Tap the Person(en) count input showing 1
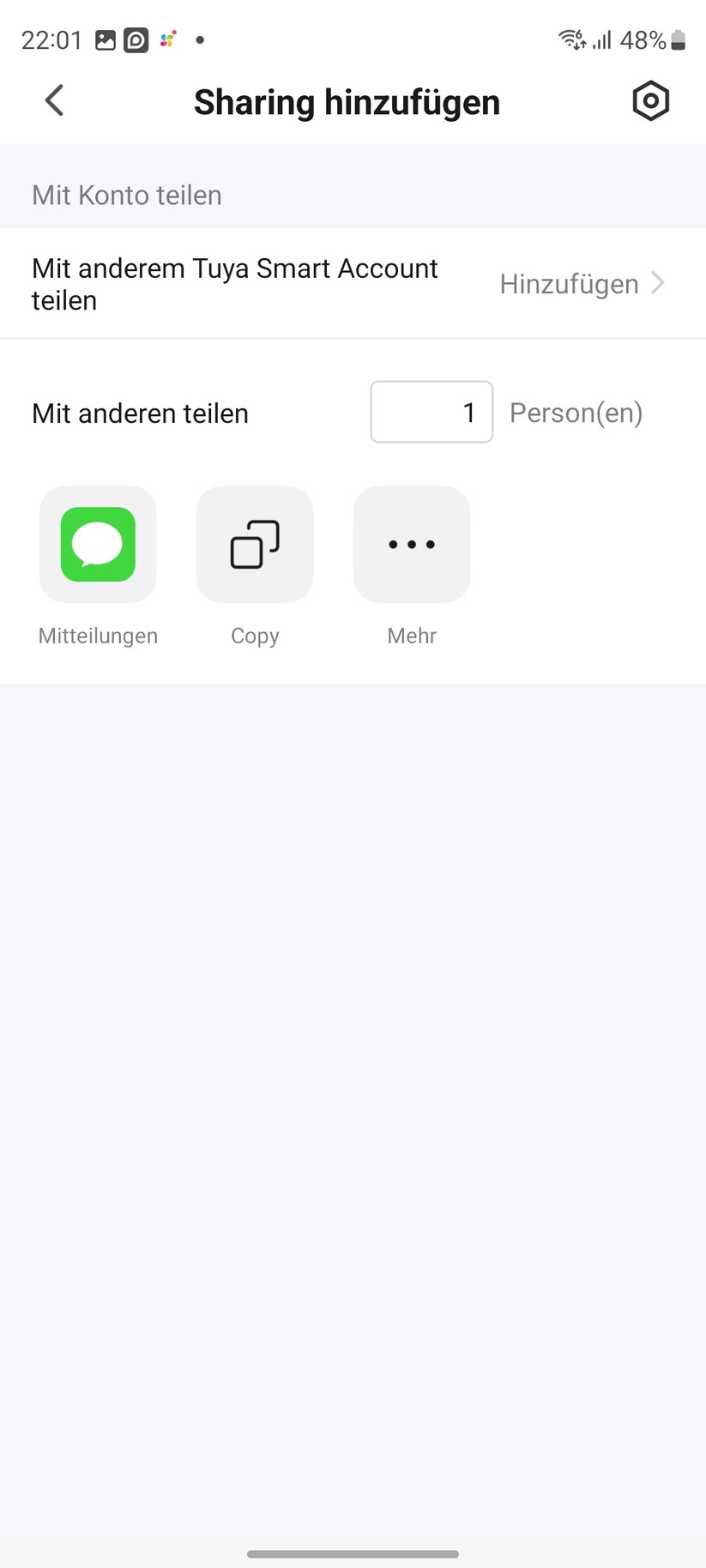The height and width of the screenshot is (1568, 706). click(431, 412)
